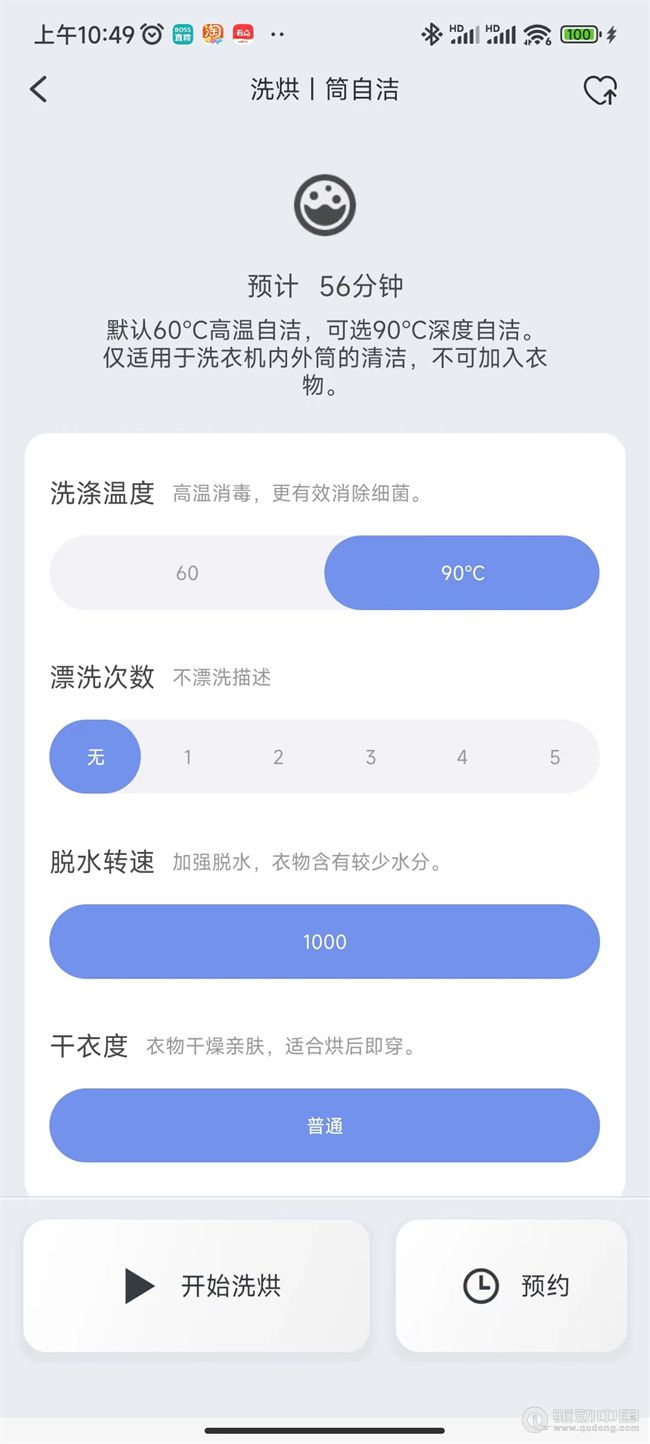Go back using the top-left arrow
This screenshot has width=650, height=1444.
pos(39,90)
